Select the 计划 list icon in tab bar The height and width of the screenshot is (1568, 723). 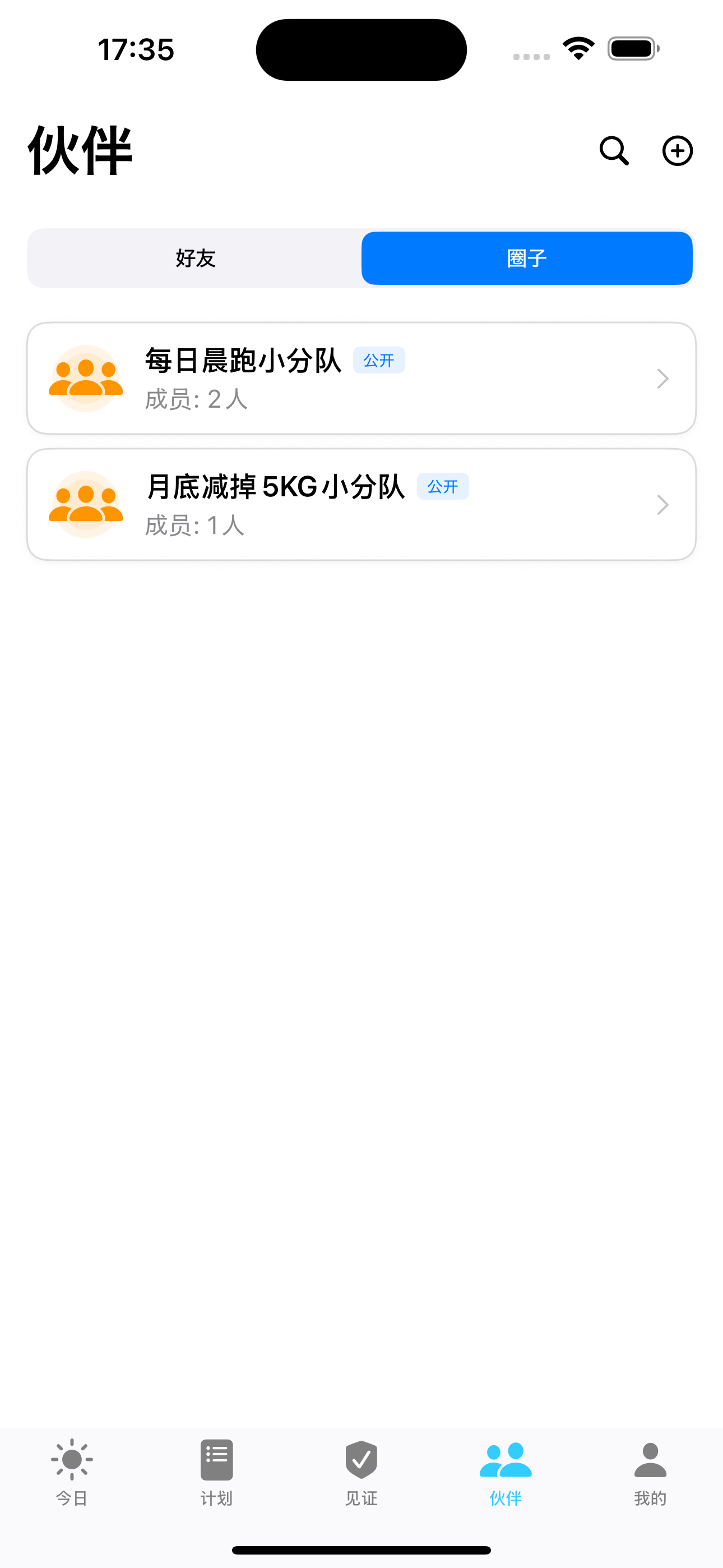216,1460
